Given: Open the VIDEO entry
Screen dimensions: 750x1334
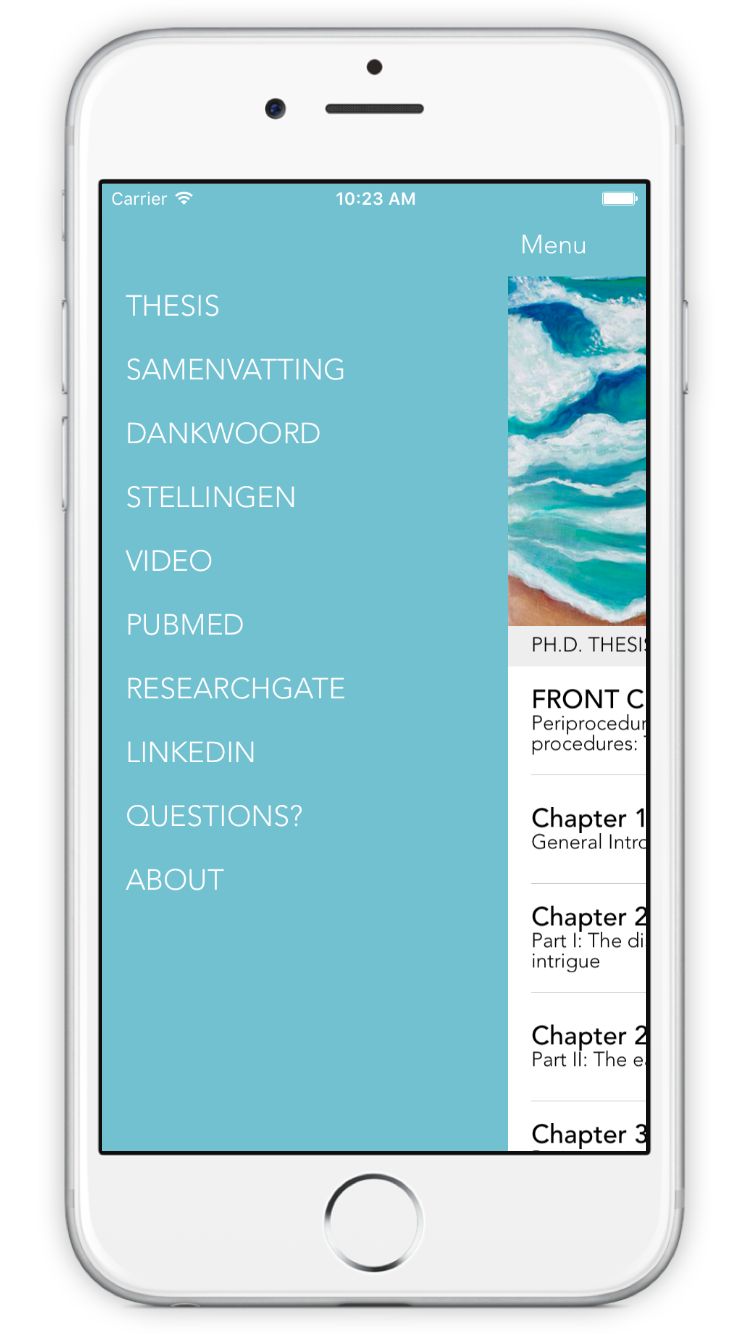Looking at the screenshot, I should (169, 561).
